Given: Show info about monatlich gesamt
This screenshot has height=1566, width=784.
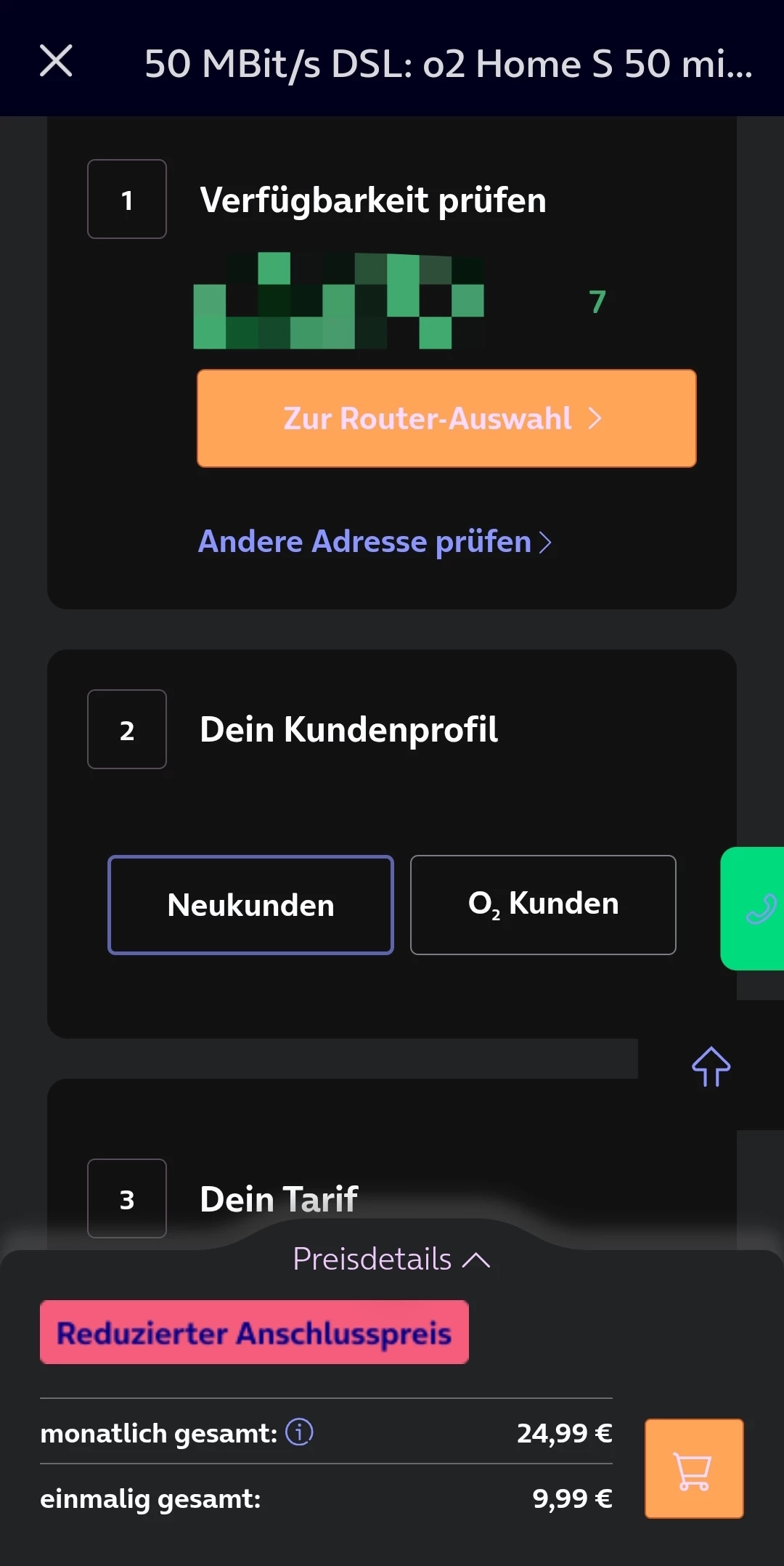Looking at the screenshot, I should [299, 1432].
